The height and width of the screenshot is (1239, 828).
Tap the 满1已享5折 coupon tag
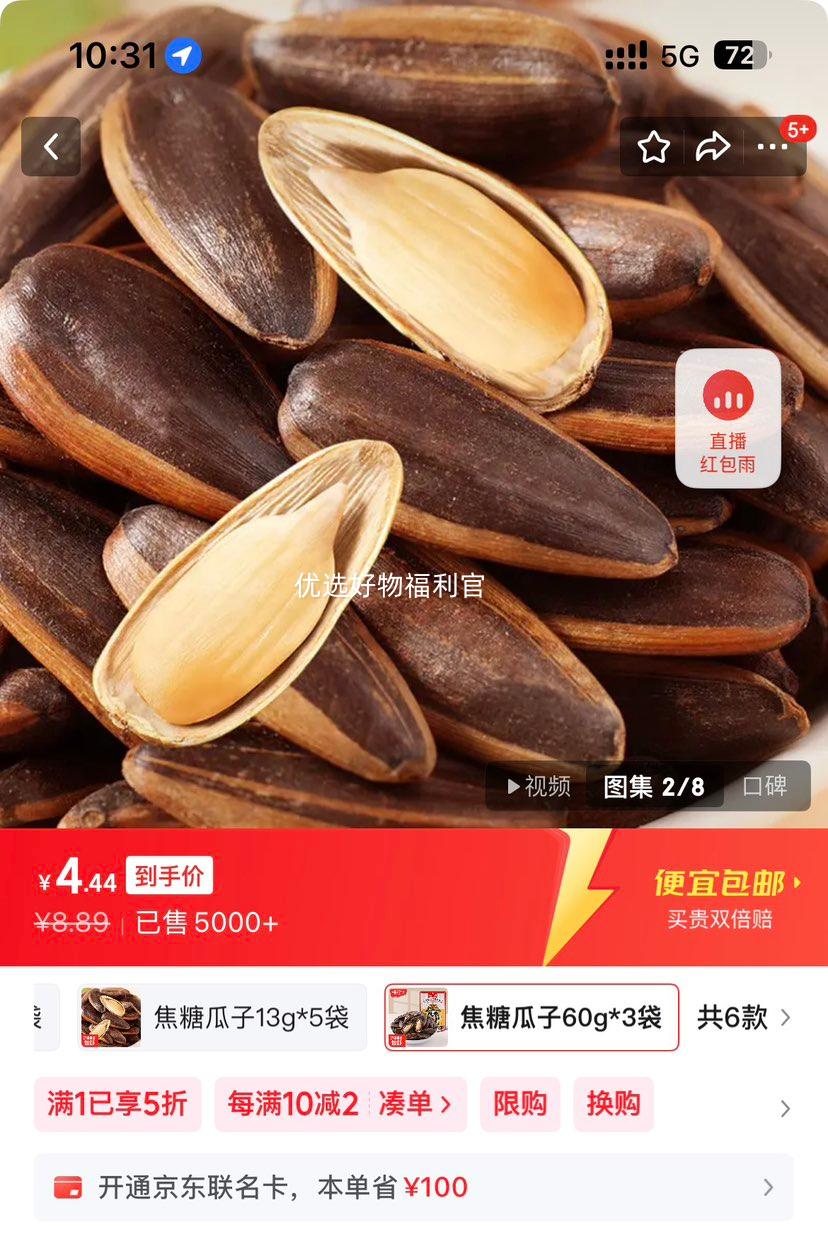[116, 1104]
